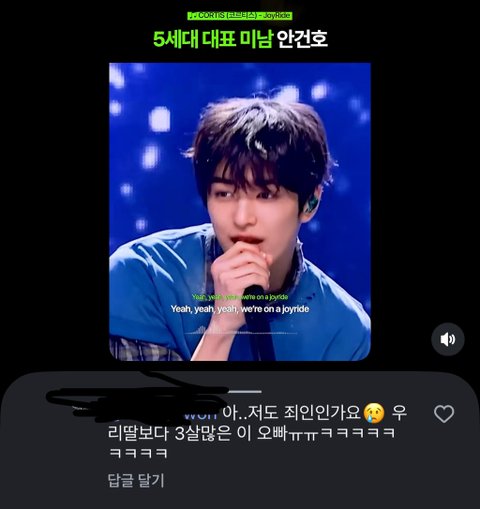Mute the video sound with speaker icon

448,339
